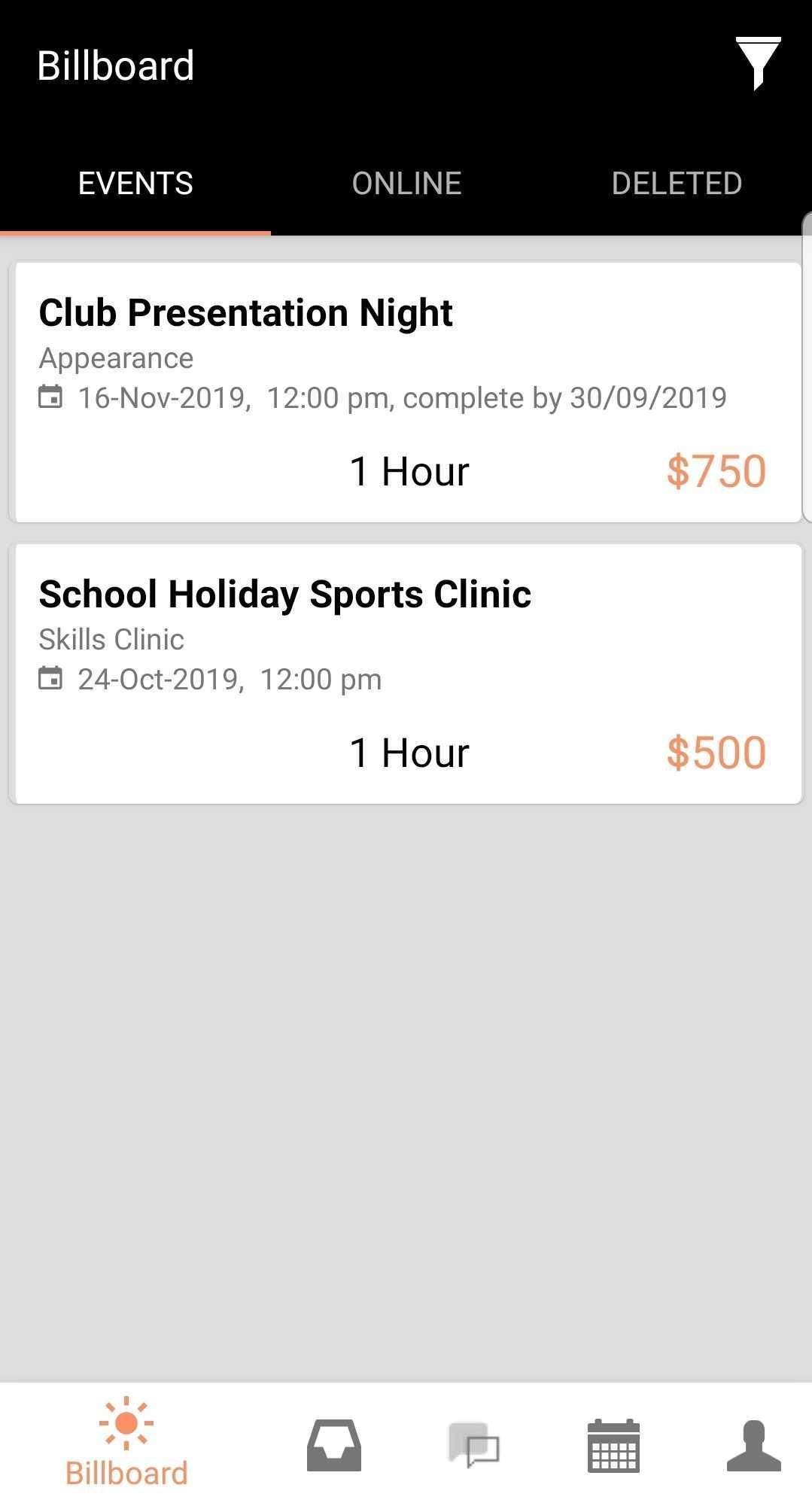
Task: Select the Events tab
Action: point(135,184)
